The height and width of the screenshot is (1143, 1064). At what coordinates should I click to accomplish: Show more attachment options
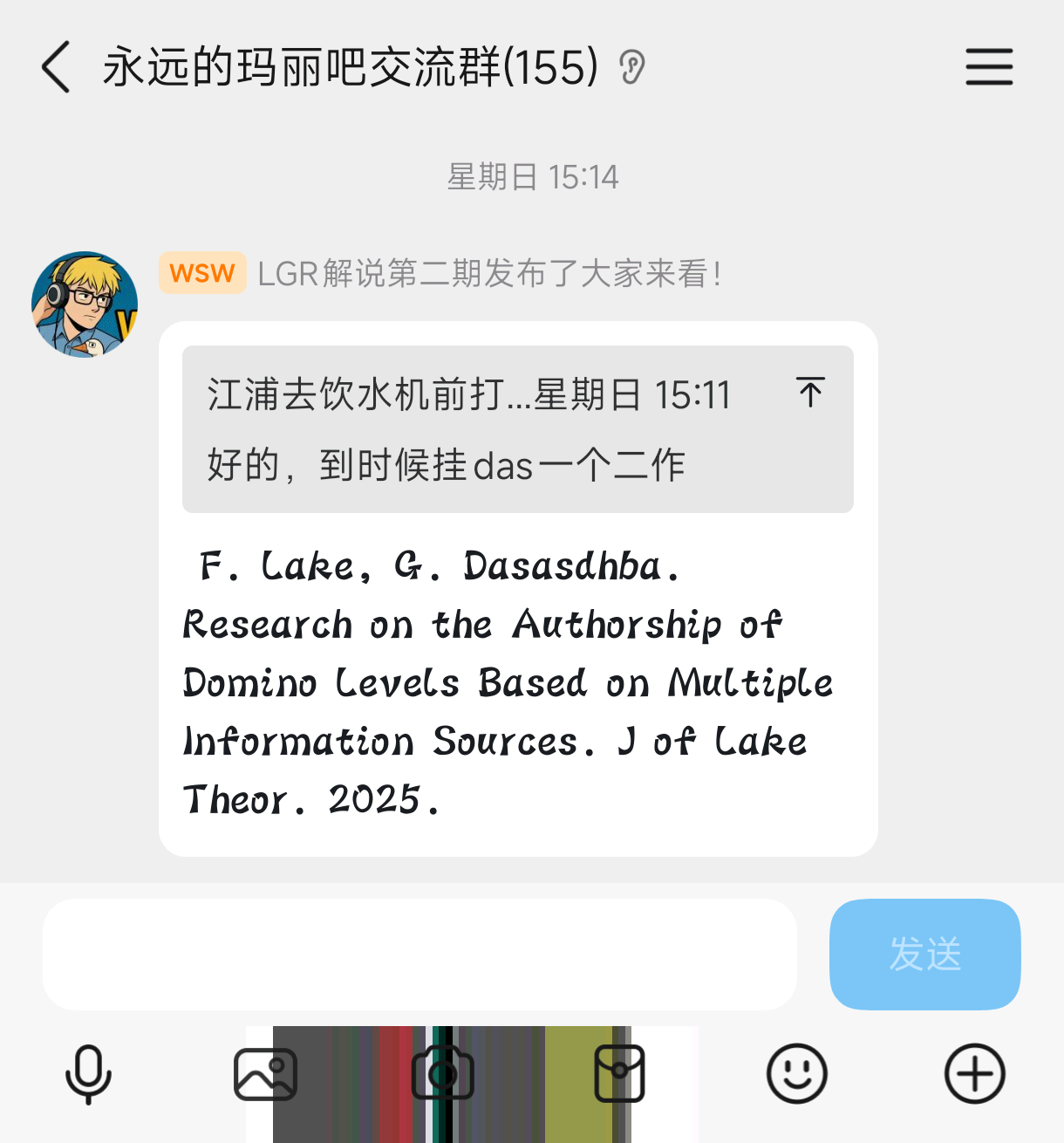pos(975,1073)
